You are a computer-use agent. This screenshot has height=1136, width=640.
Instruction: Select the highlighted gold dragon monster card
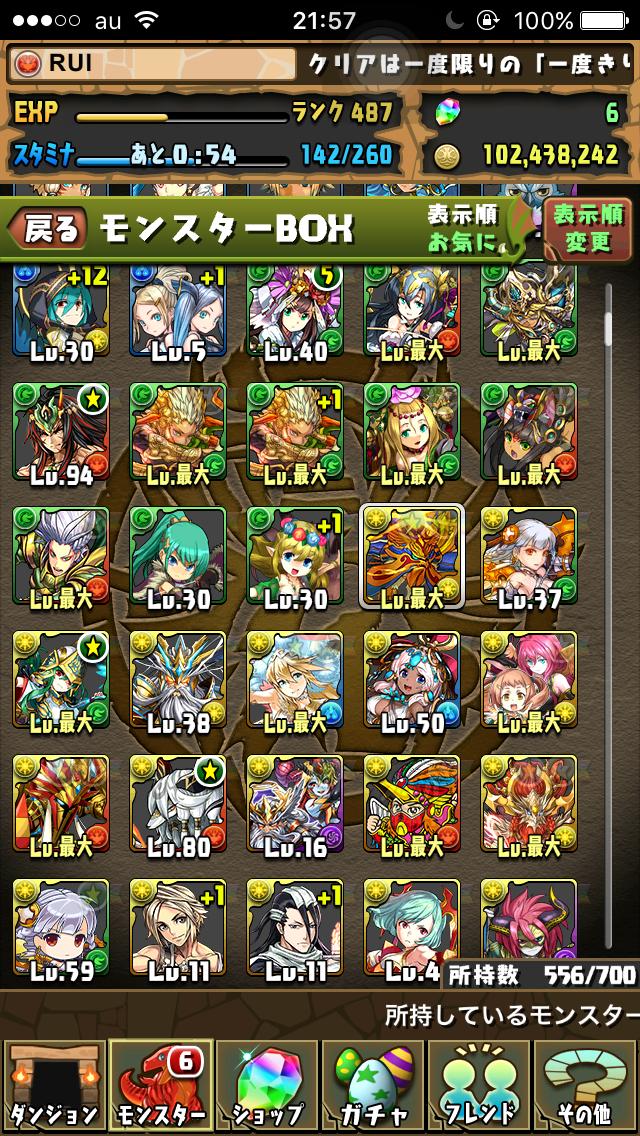[x=412, y=557]
